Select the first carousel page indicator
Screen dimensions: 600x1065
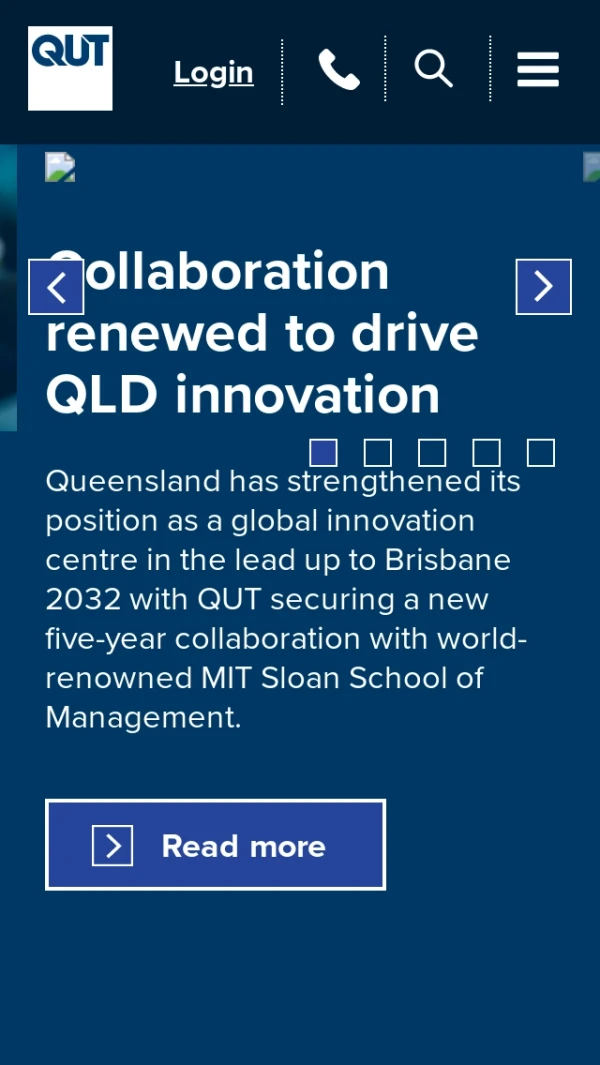(x=323, y=453)
